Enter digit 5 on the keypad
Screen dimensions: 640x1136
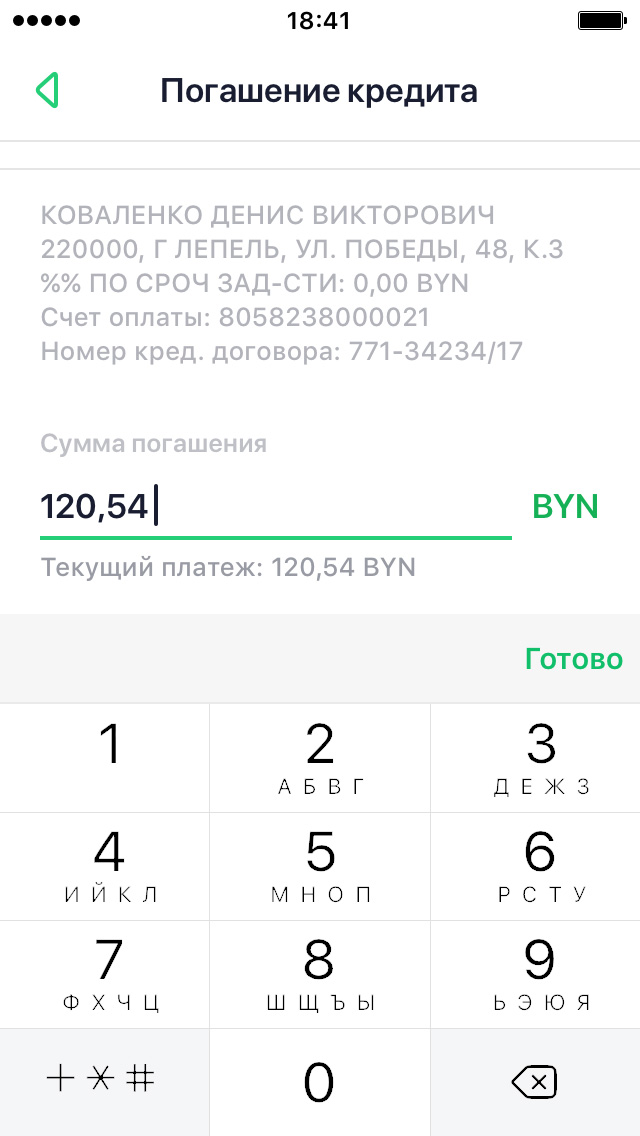pos(320,866)
